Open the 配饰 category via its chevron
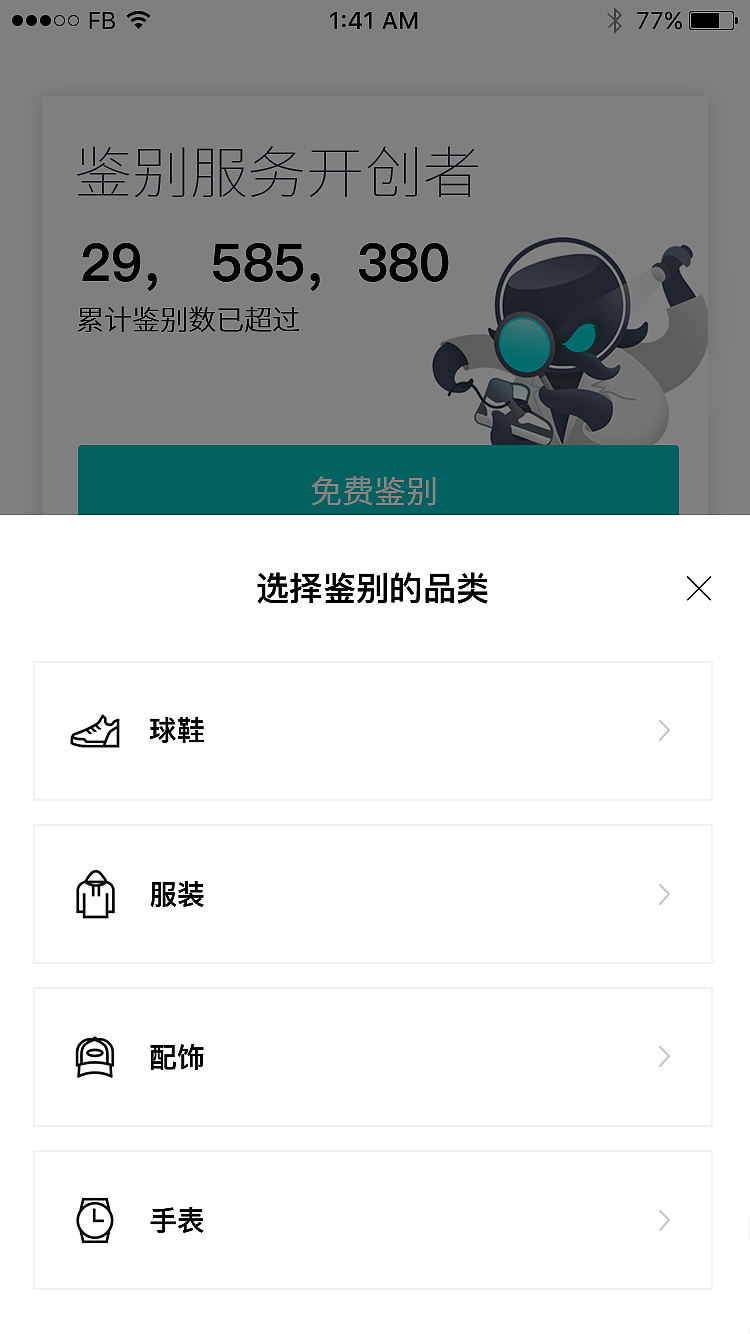The image size is (750, 1334). click(x=663, y=1057)
